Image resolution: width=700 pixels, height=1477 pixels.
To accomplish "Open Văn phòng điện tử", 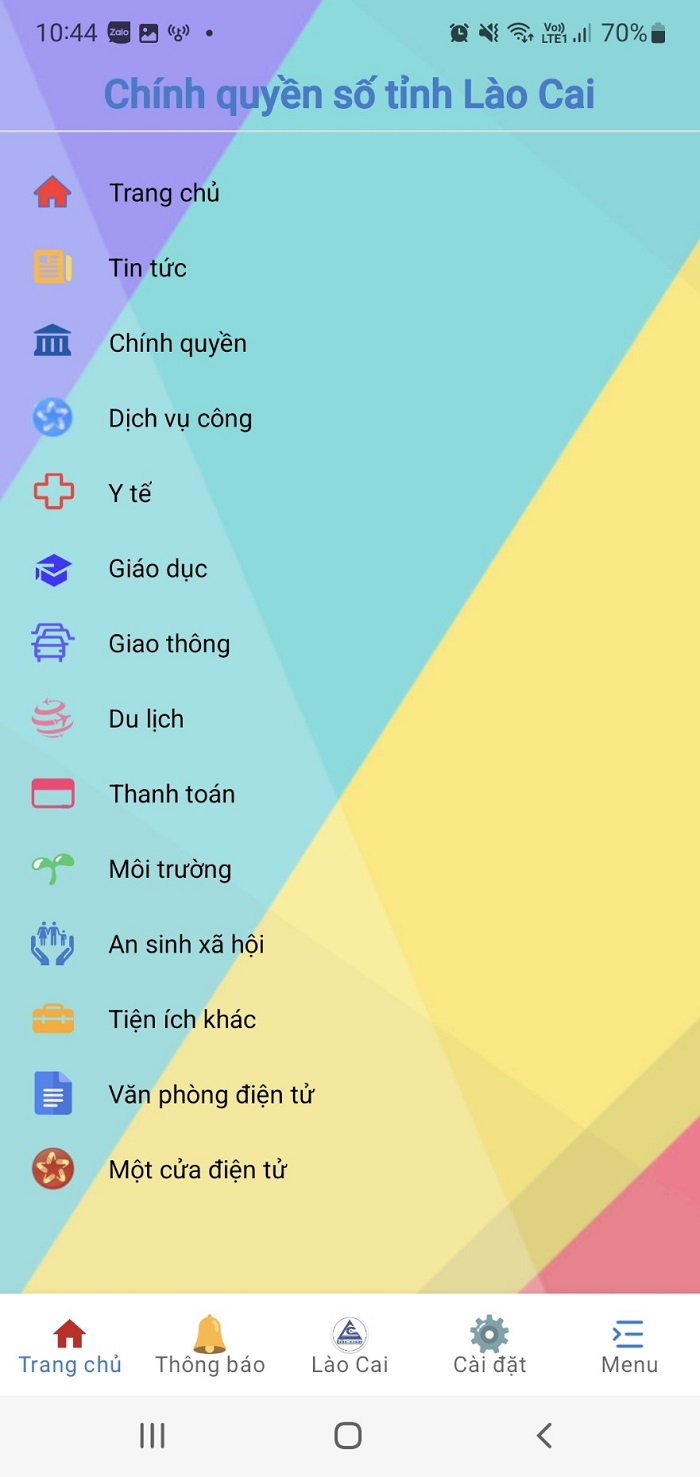I will [211, 1094].
